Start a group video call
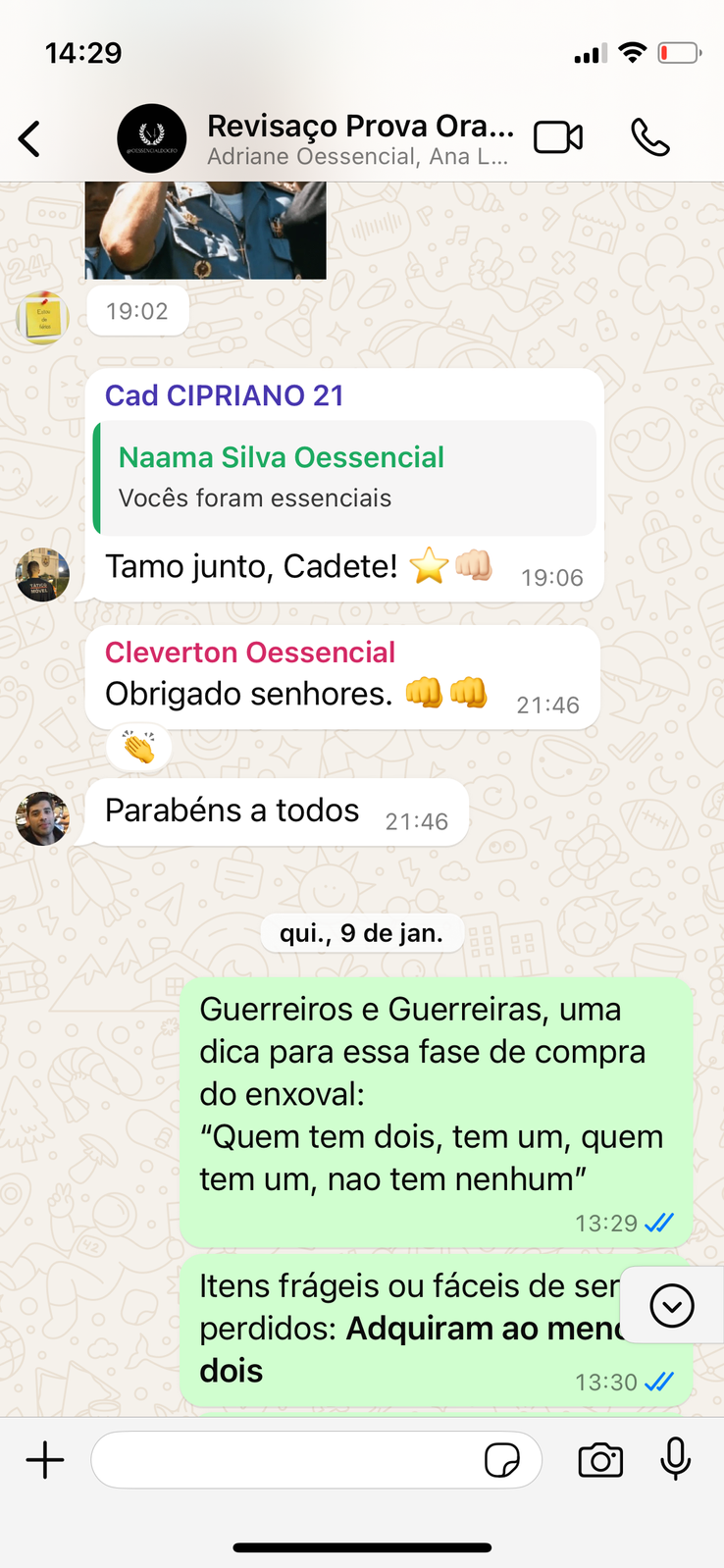This screenshot has width=724, height=1568. click(x=558, y=137)
